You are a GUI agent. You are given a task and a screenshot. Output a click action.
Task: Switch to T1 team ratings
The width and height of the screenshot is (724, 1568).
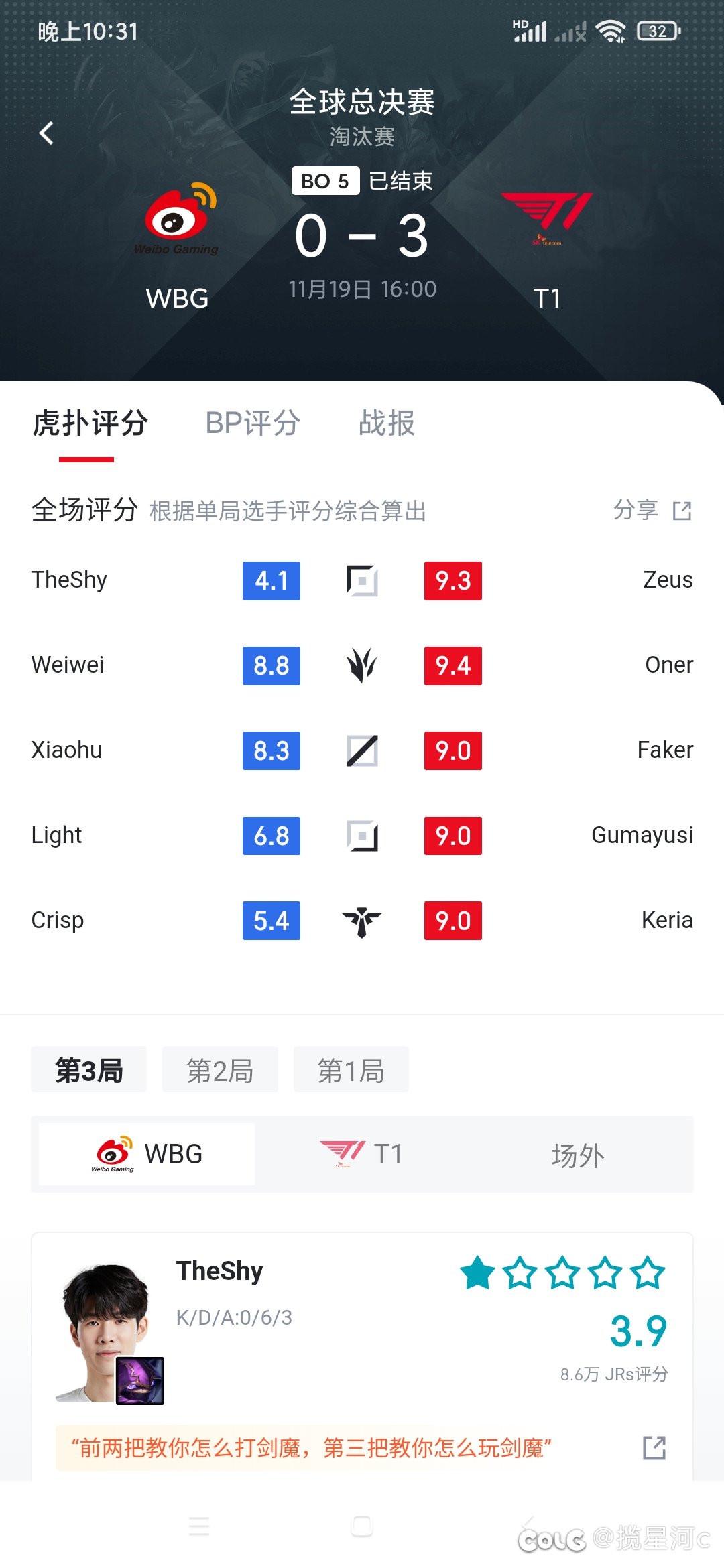tap(362, 1154)
